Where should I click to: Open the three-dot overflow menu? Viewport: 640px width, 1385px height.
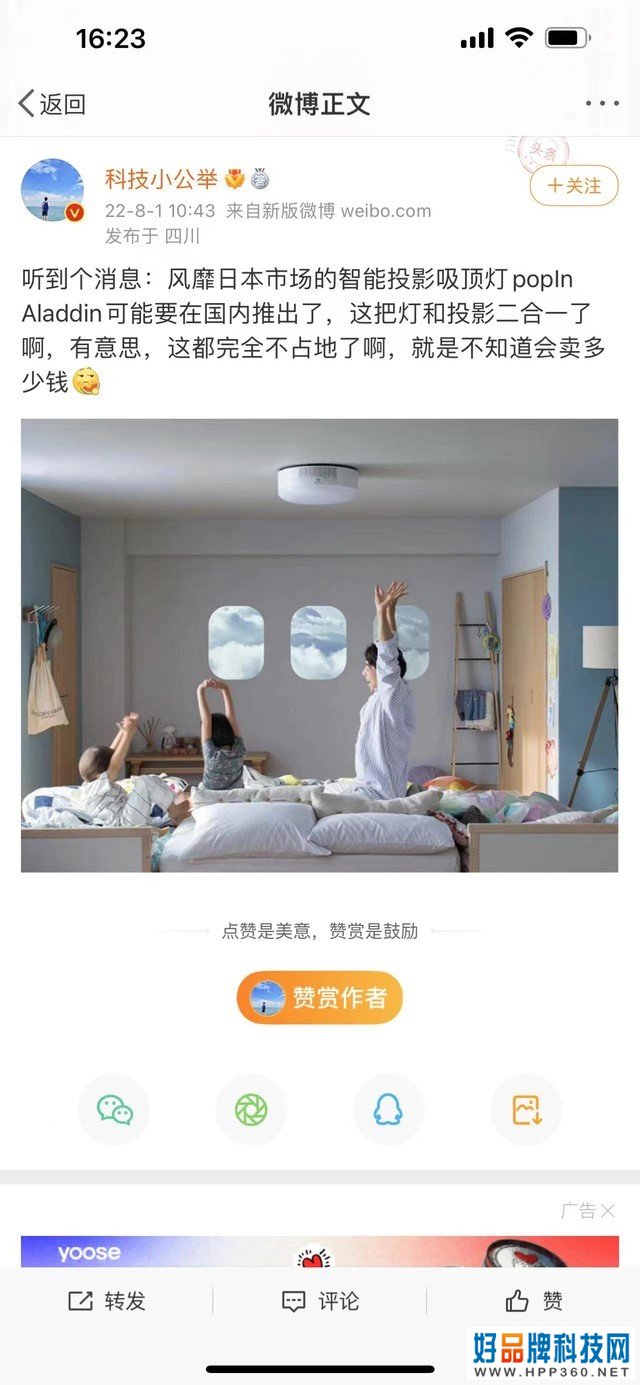(x=602, y=103)
